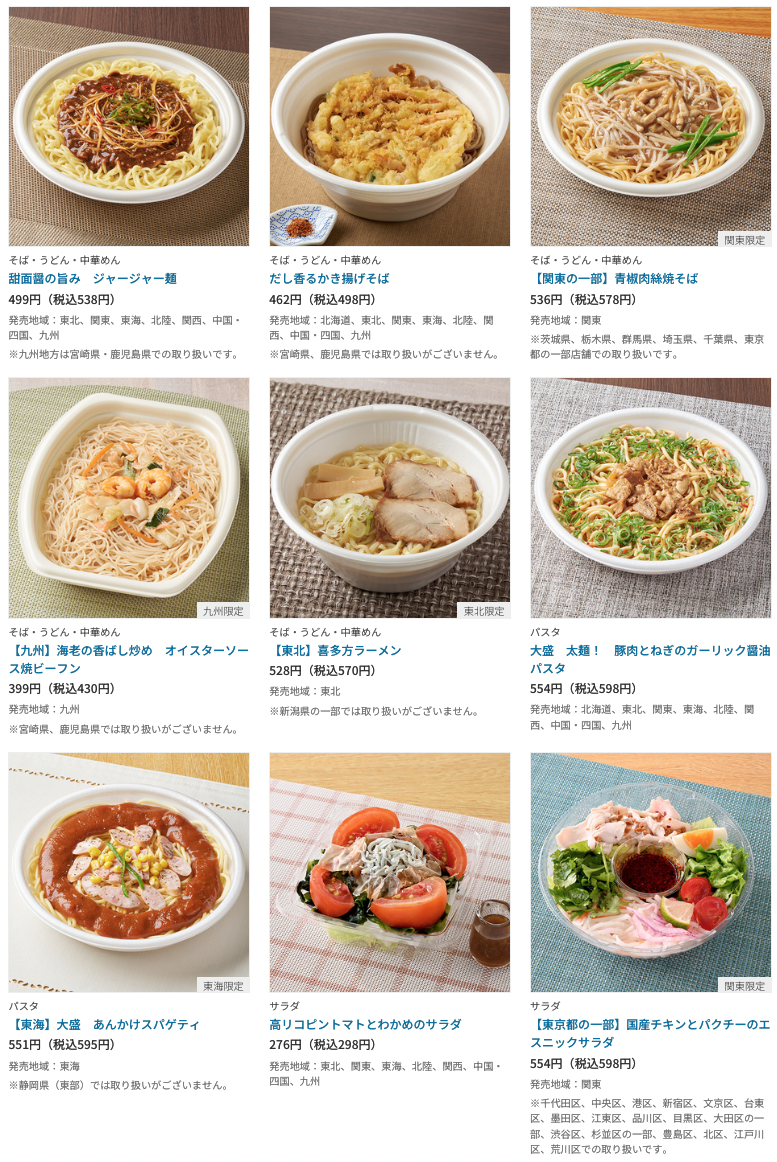The width and height of the screenshot is (777, 1162).
Task: Open the 【九州】海老の香ばし炒め 焼ビーフン link
Action: tap(128, 659)
